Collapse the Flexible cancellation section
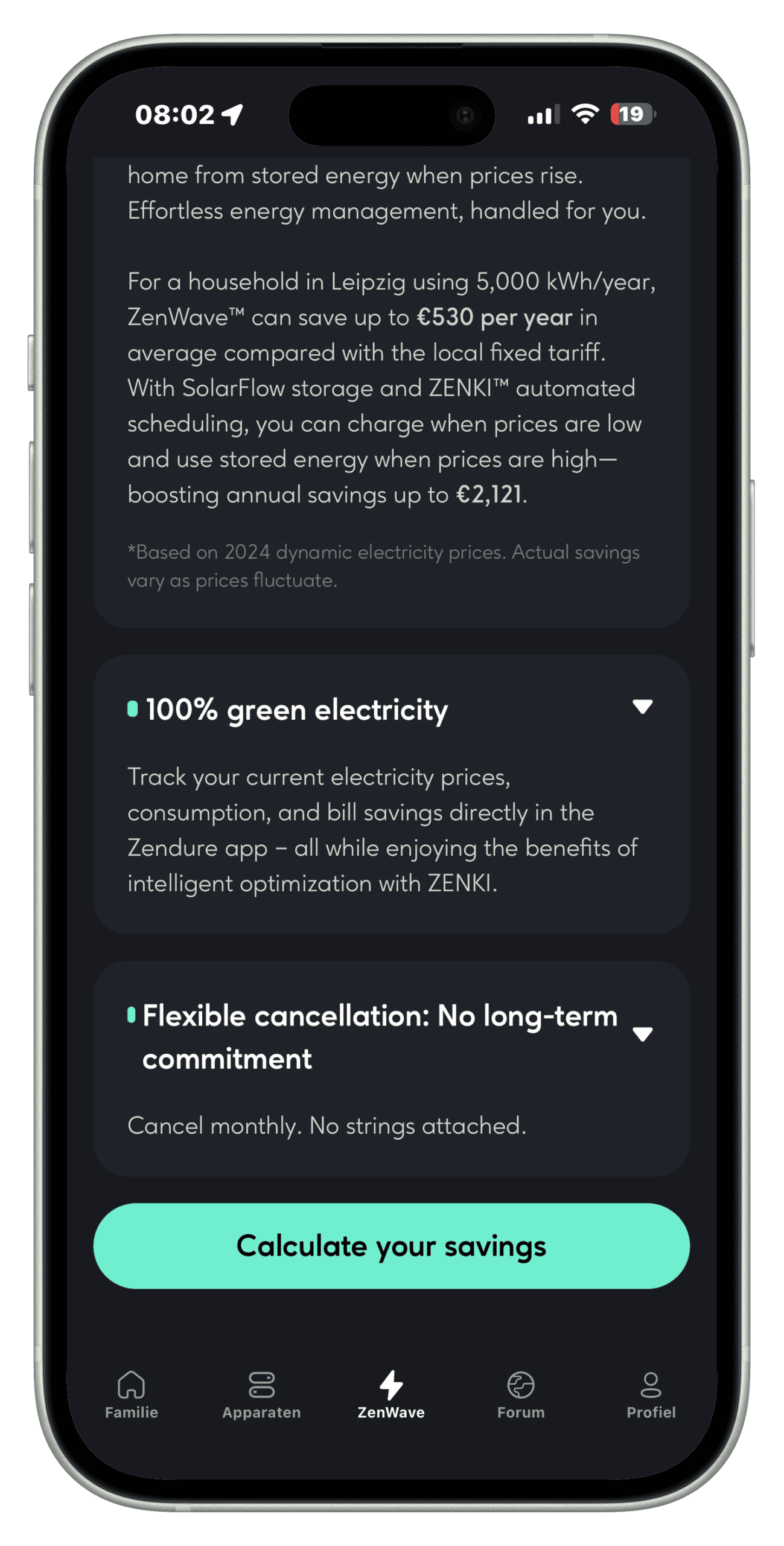This screenshot has height=1546, width=784. point(642,1034)
